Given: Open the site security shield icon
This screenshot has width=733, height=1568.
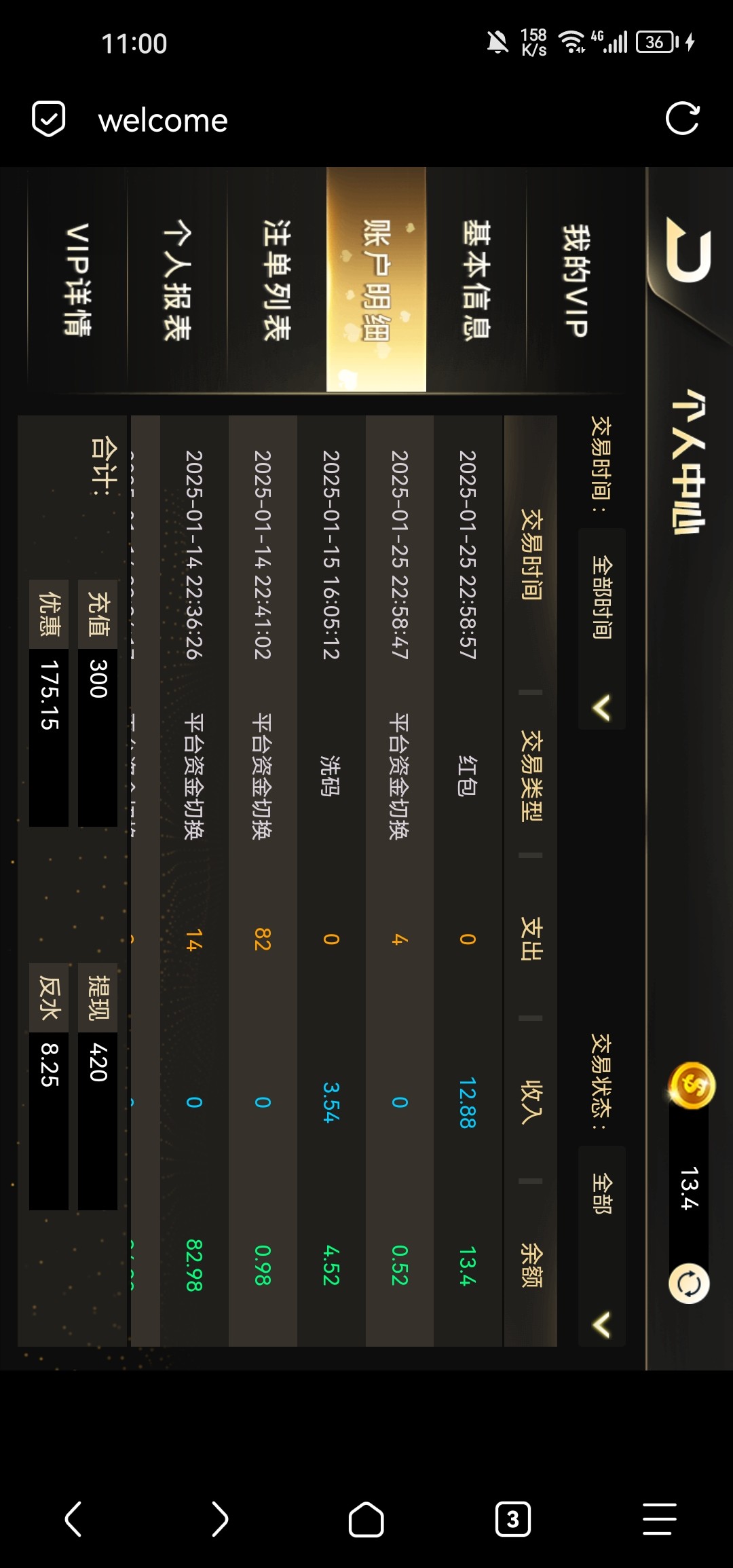Looking at the screenshot, I should [49, 119].
